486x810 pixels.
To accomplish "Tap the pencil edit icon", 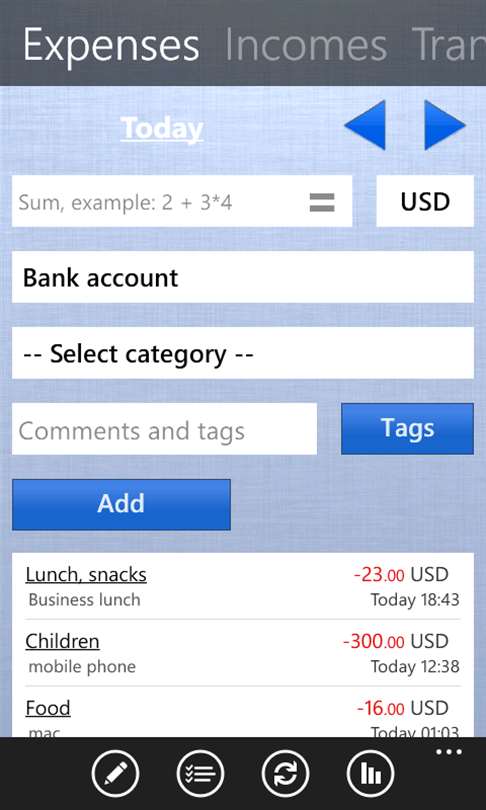I will 116,774.
